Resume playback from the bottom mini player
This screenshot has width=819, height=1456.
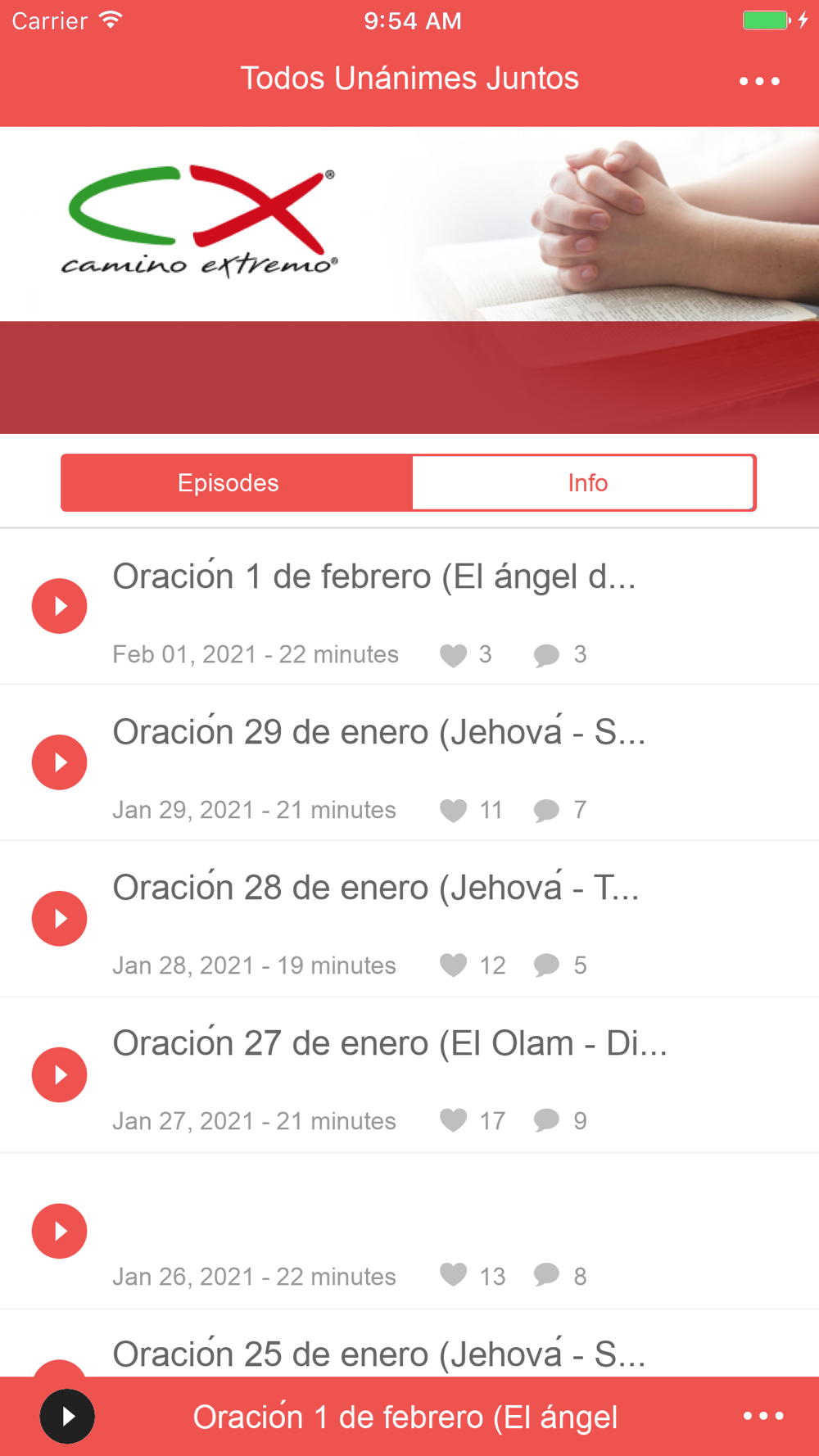click(x=67, y=1417)
